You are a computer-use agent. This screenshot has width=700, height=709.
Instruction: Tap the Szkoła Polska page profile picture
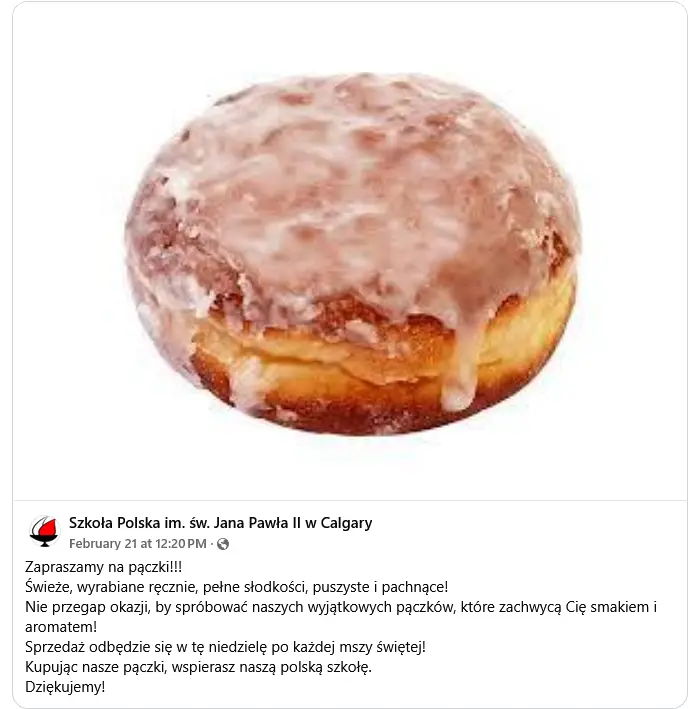pyautogui.click(x=44, y=533)
